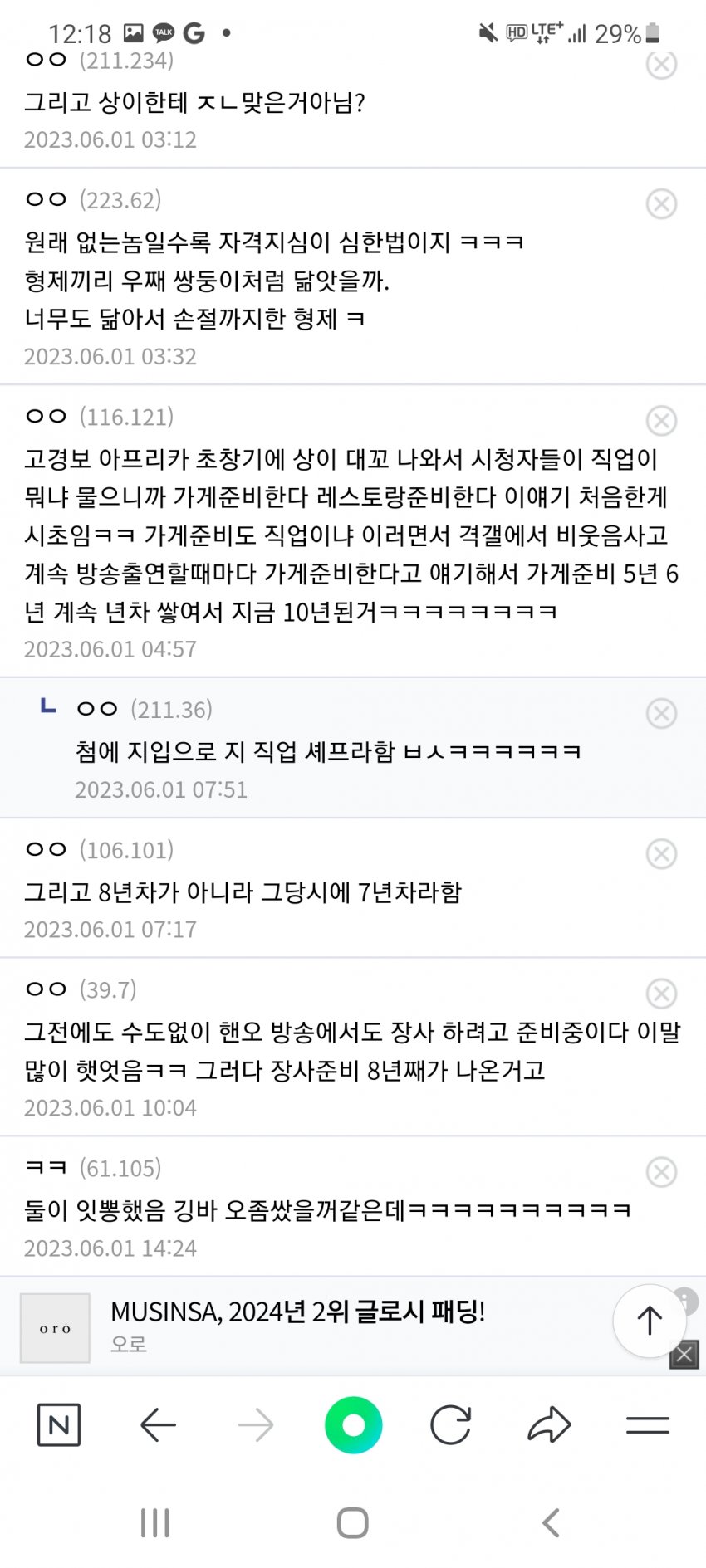The height and width of the screenshot is (1568, 706).
Task: Open recent apps from navigation bar
Action: coord(155,1522)
